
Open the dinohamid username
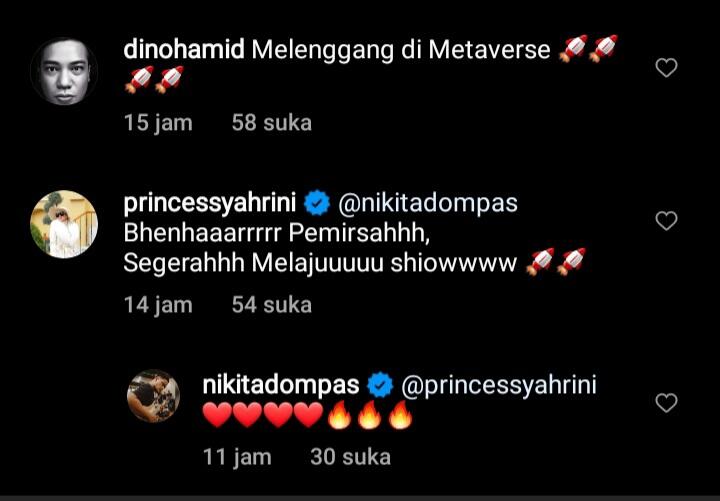pyautogui.click(x=184, y=50)
